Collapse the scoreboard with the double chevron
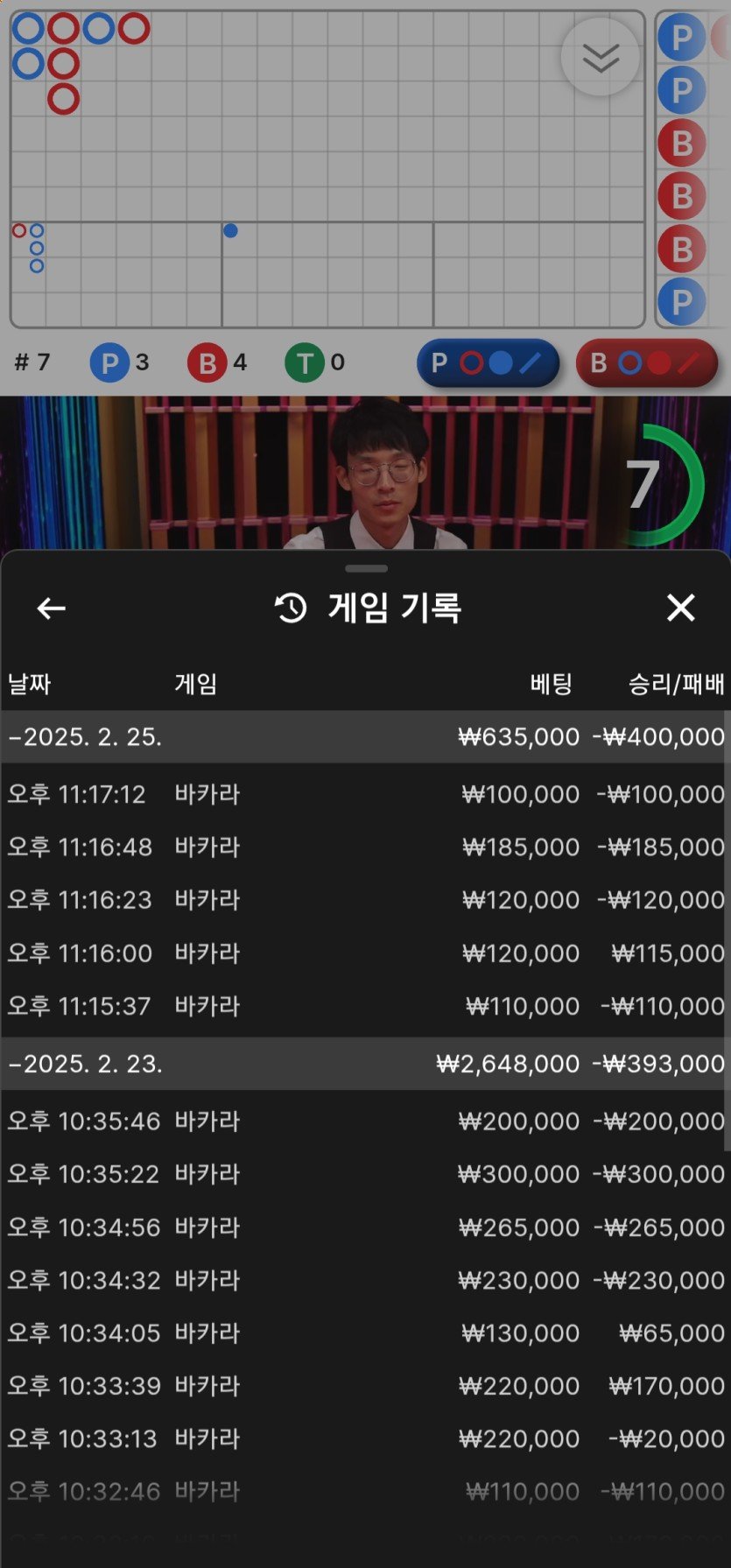The height and width of the screenshot is (1568, 731). 601,58
